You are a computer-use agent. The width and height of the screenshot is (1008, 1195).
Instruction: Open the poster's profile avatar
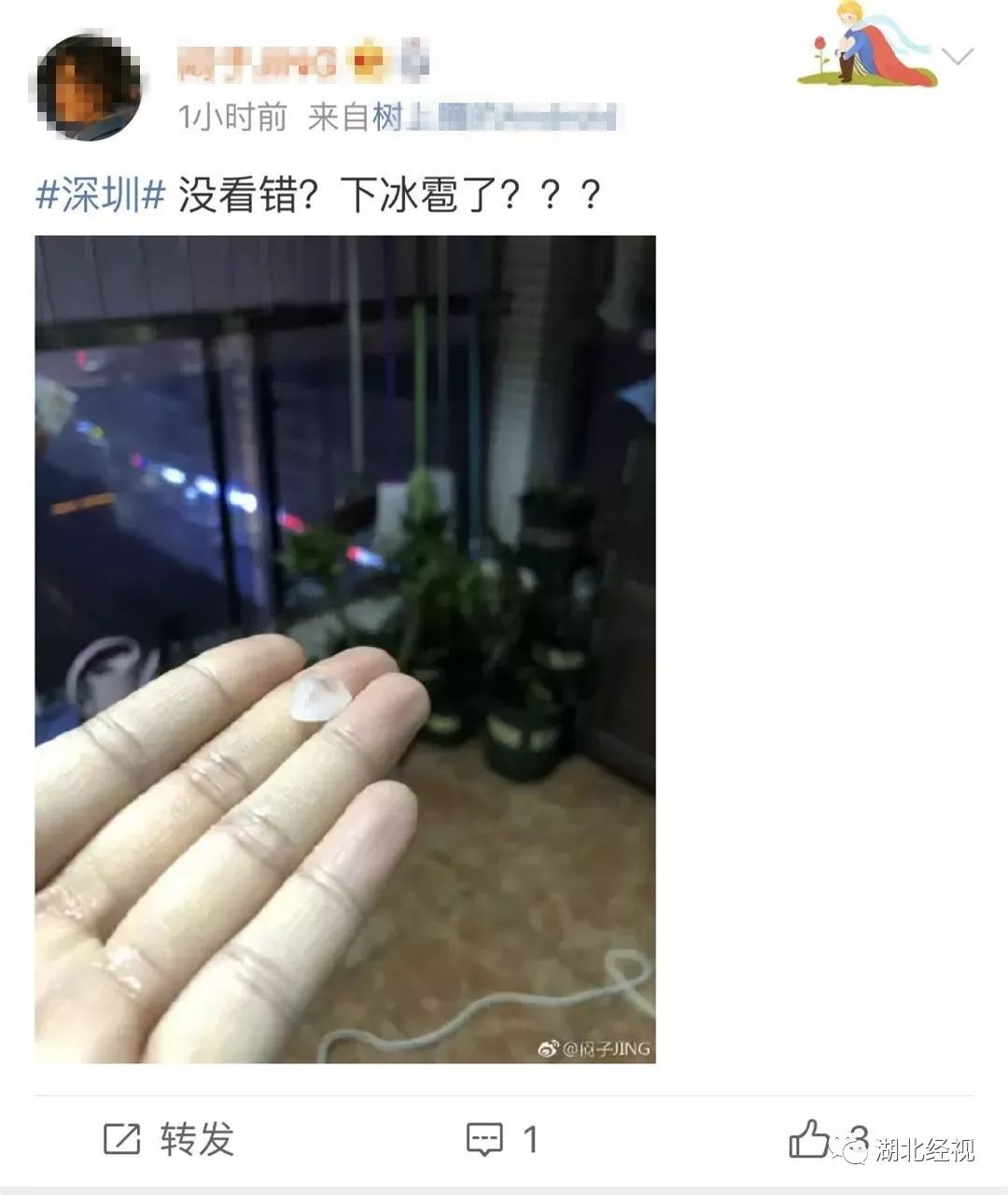pyautogui.click(x=89, y=88)
